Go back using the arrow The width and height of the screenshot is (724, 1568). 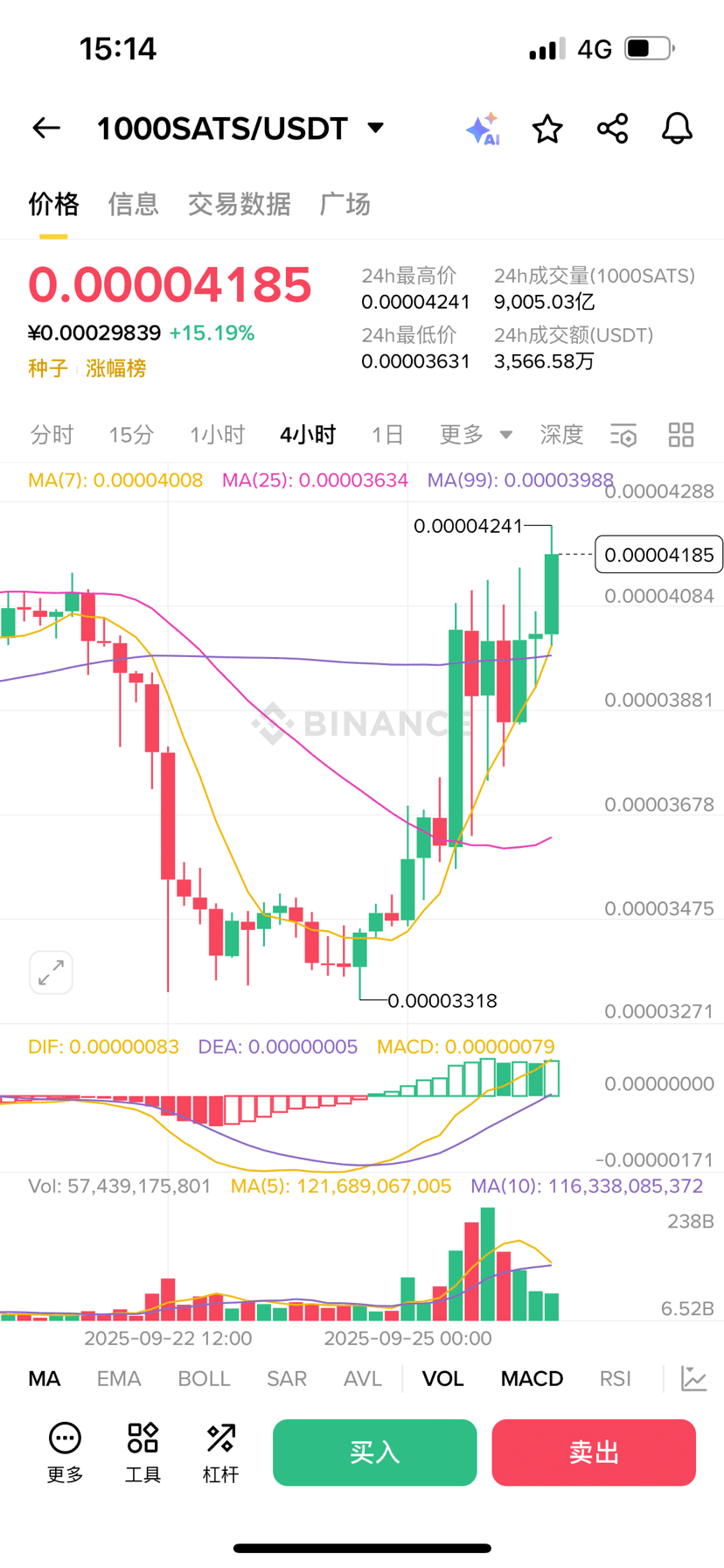point(46,129)
